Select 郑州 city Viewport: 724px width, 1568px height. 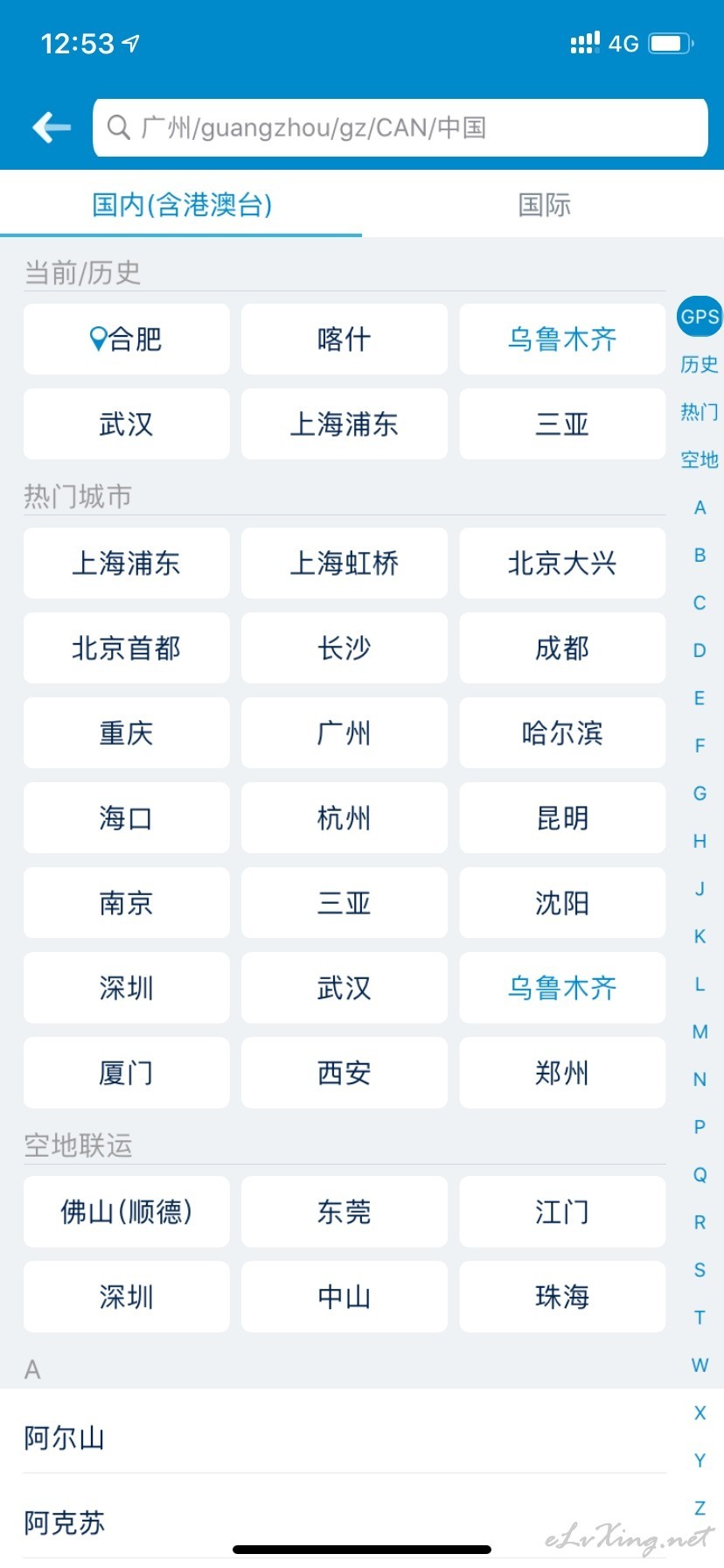[x=562, y=1072]
